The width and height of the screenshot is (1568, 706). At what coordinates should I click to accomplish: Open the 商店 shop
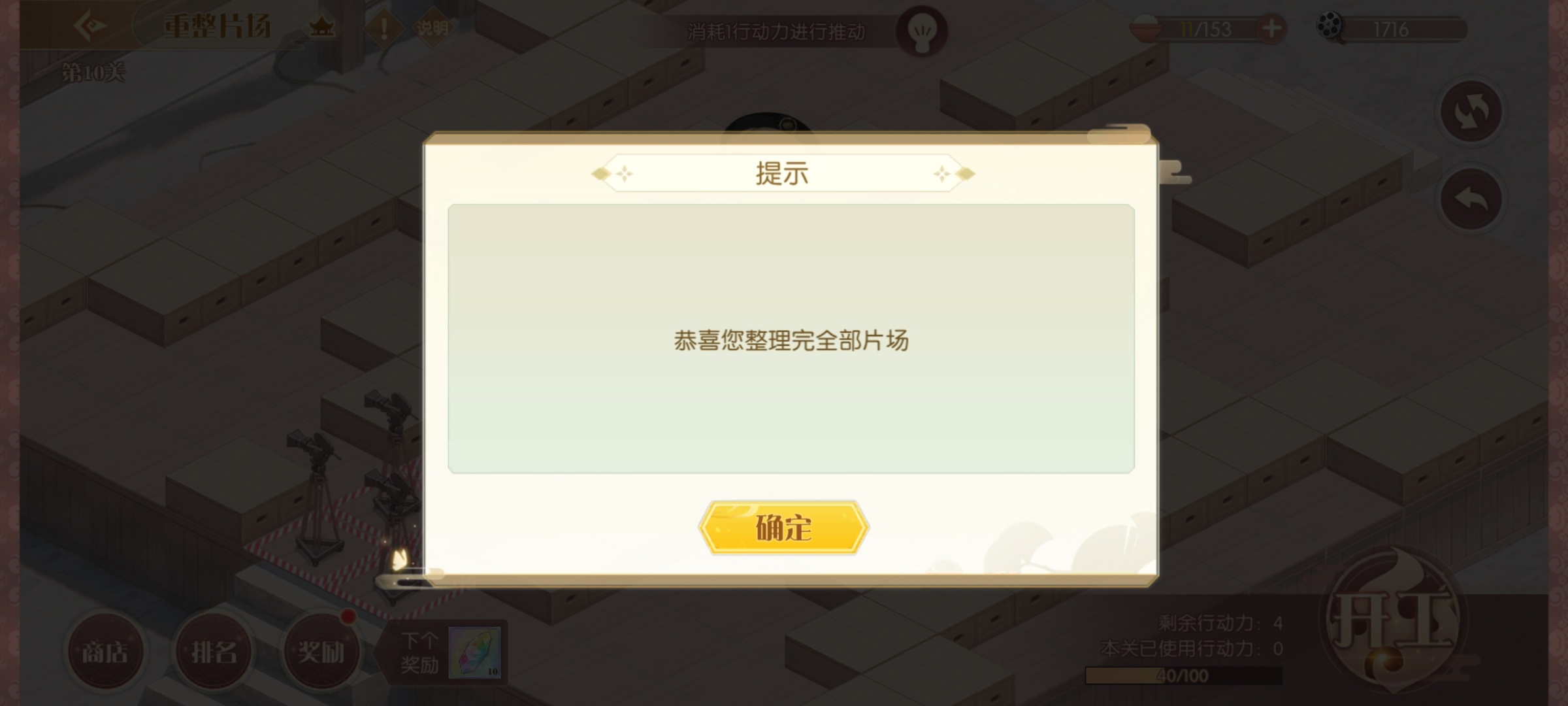(105, 652)
